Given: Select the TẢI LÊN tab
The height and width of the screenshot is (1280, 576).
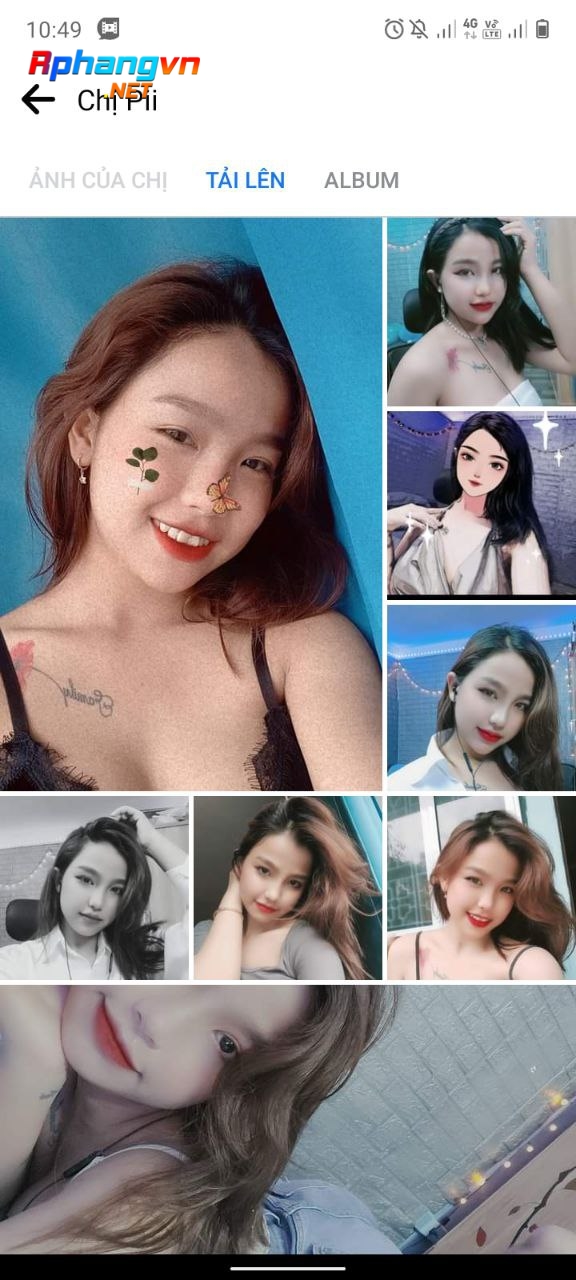Looking at the screenshot, I should pos(245,180).
